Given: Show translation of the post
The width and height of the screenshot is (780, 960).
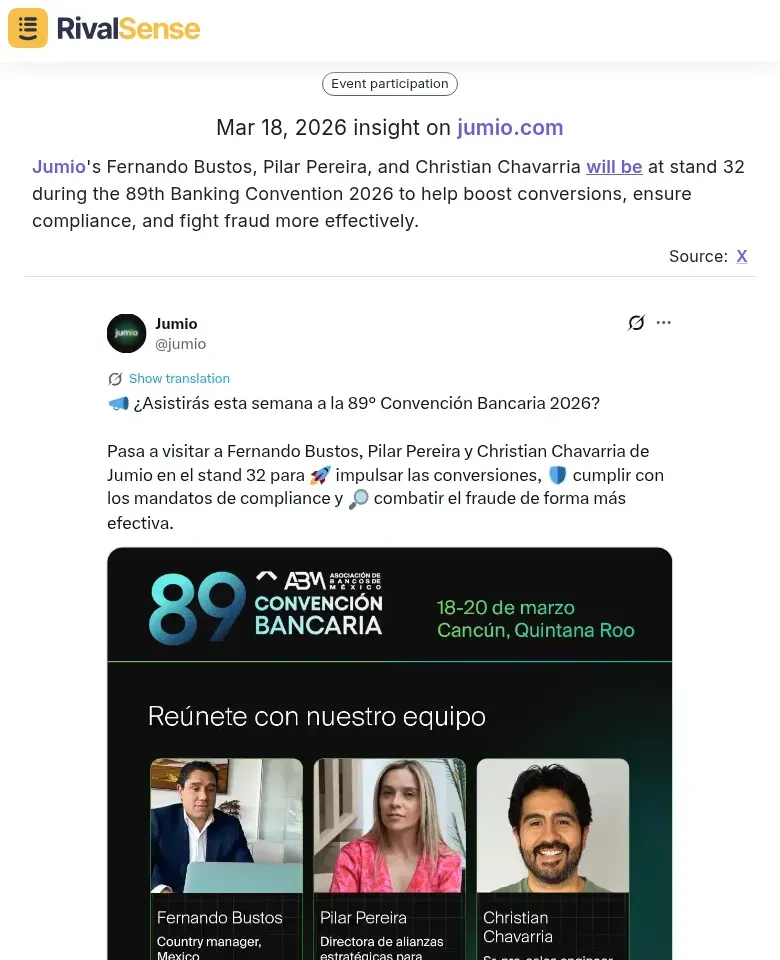Looking at the screenshot, I should coord(179,379).
